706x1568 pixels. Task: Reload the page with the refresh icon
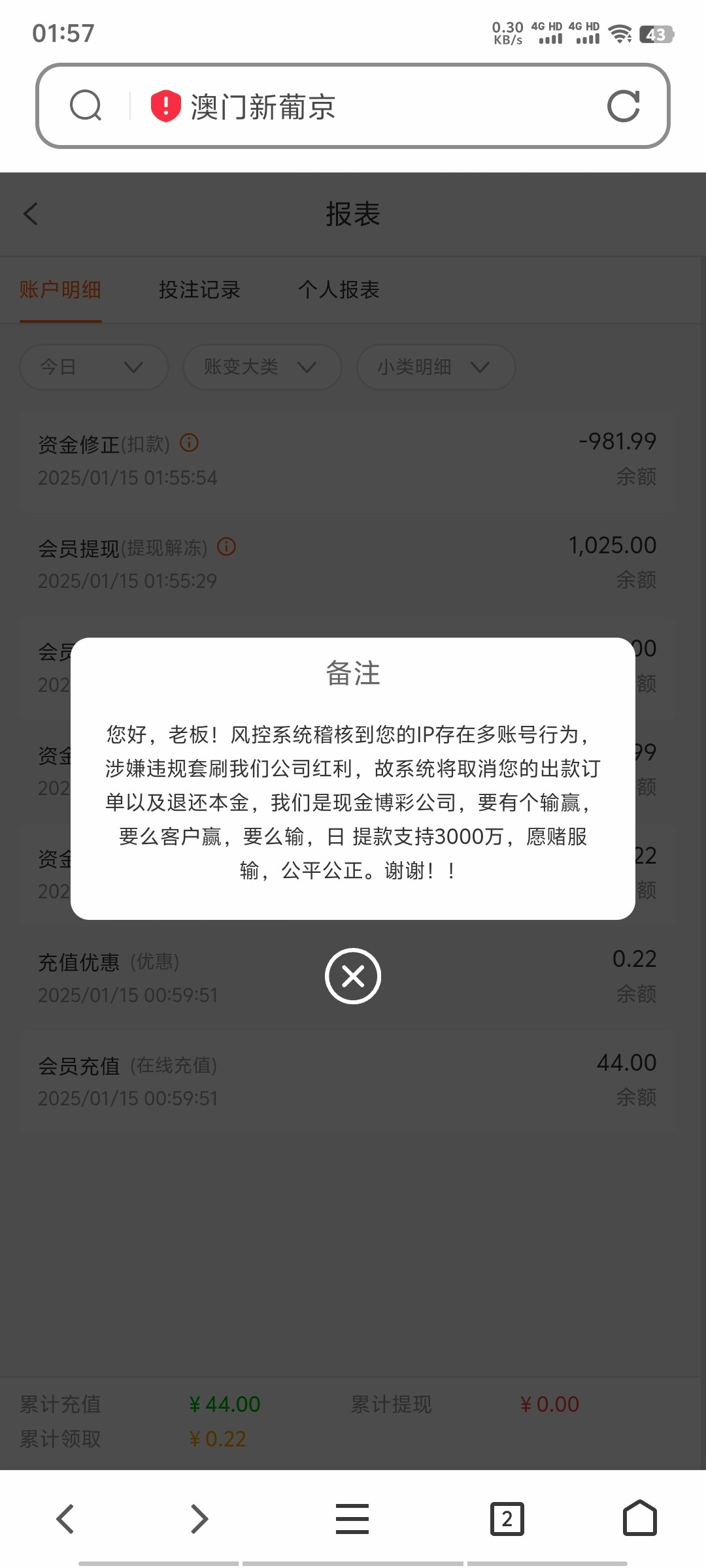tap(623, 106)
